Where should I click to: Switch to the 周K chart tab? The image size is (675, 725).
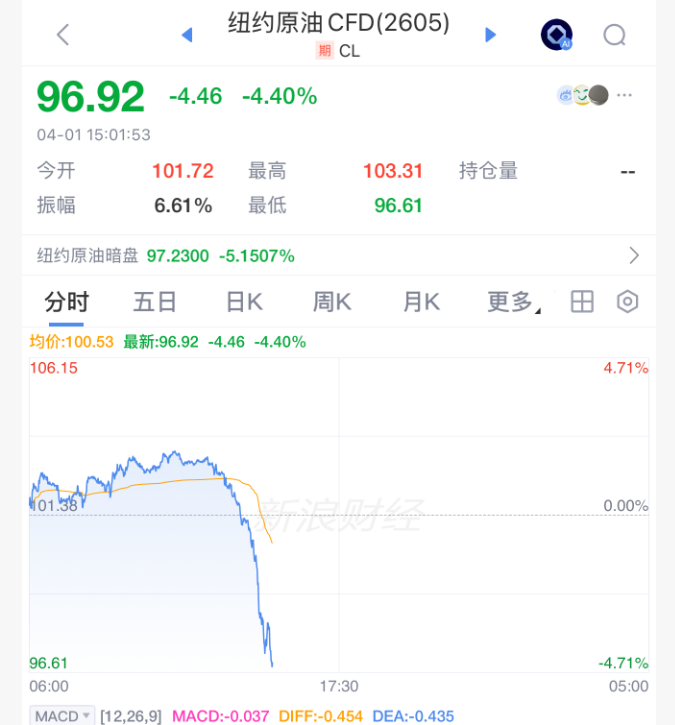click(x=332, y=302)
